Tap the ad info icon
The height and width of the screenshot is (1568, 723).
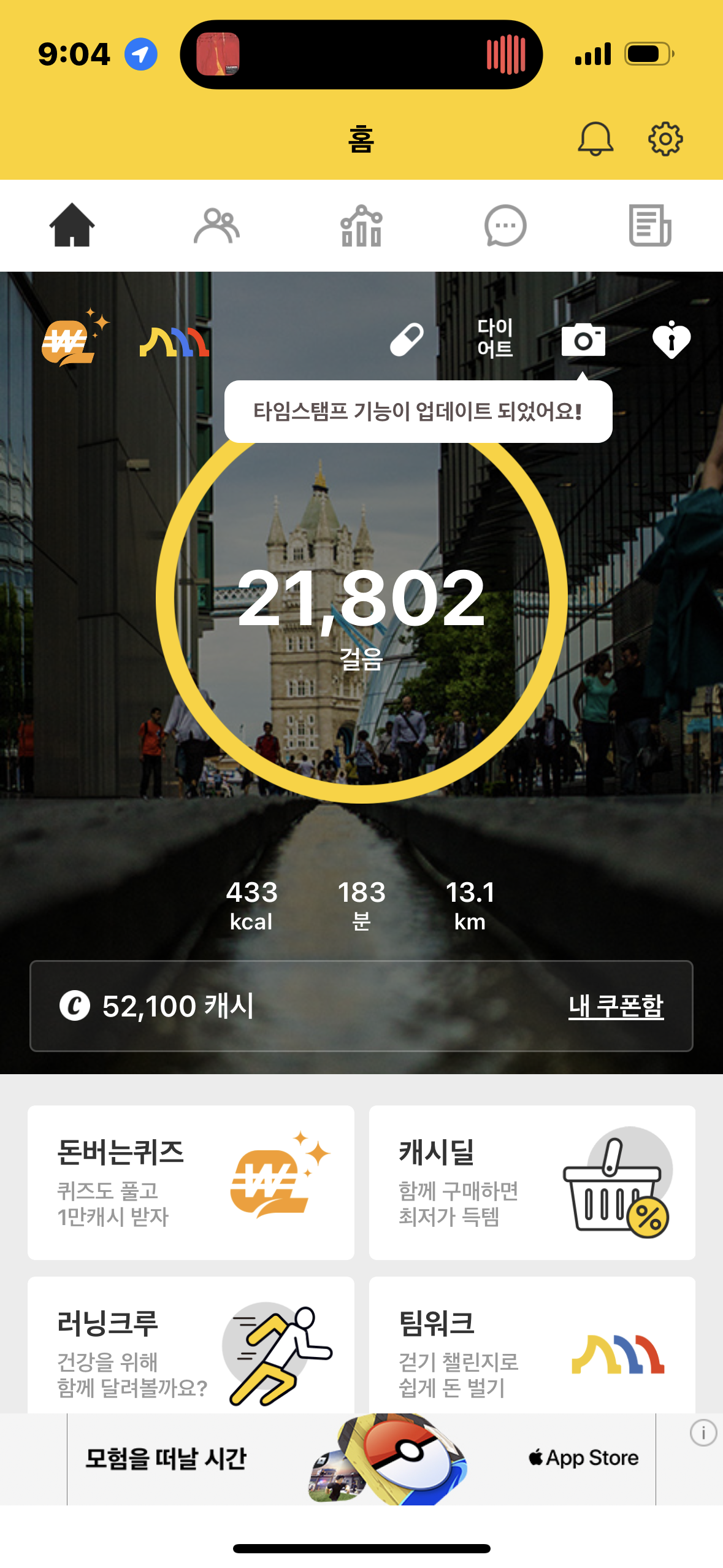click(703, 1433)
